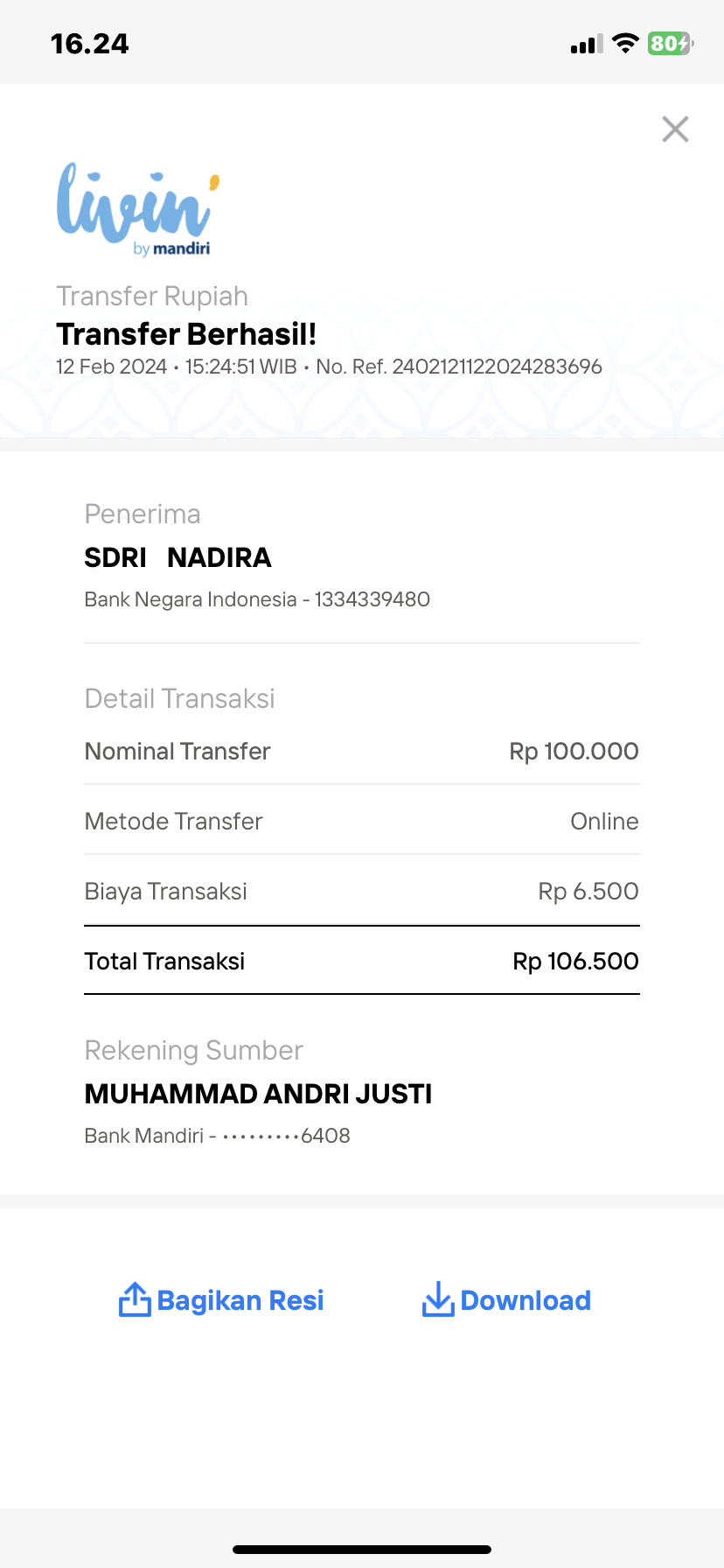Image resolution: width=724 pixels, height=1568 pixels.
Task: Close the transfer receipt
Action: click(x=675, y=129)
